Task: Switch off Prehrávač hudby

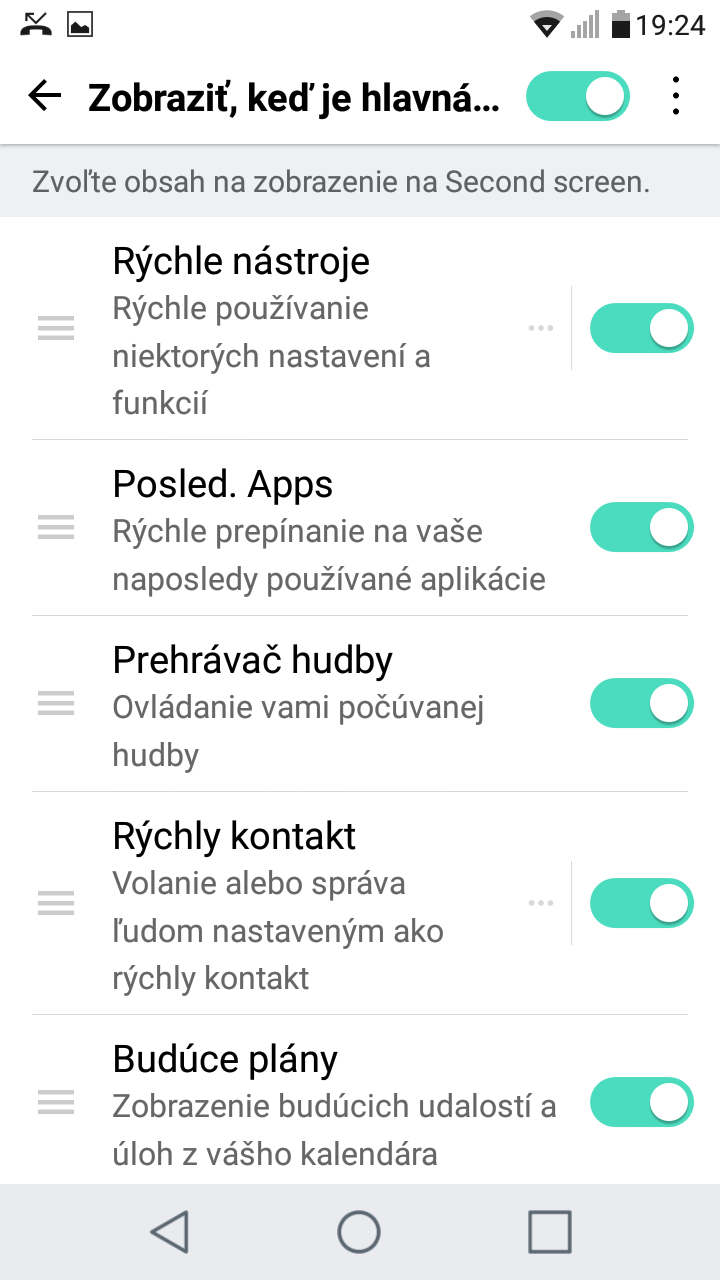Action: 641,703
